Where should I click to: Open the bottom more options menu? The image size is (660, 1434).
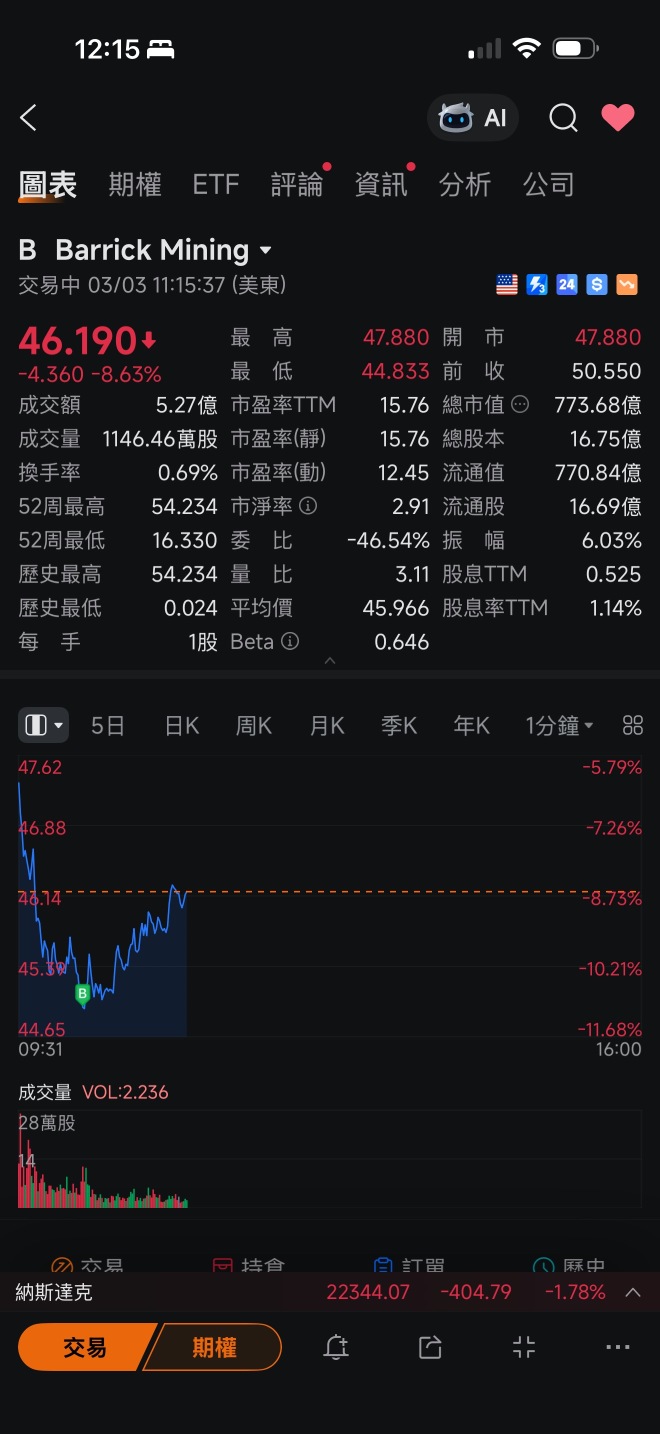coord(618,1348)
